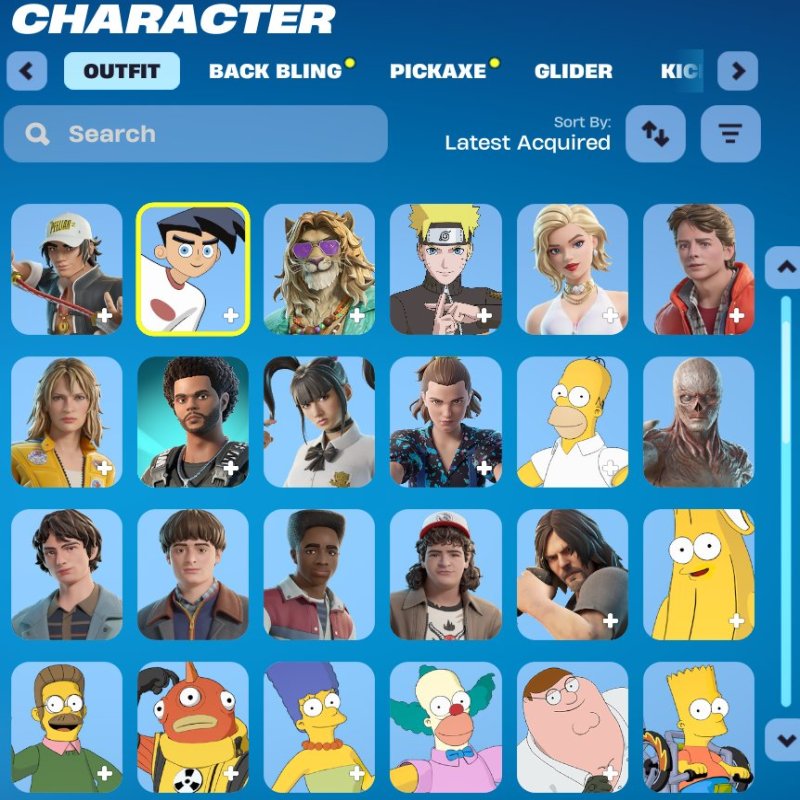This screenshot has height=800, width=800.
Task: Open the Glider tab
Action: (x=573, y=71)
